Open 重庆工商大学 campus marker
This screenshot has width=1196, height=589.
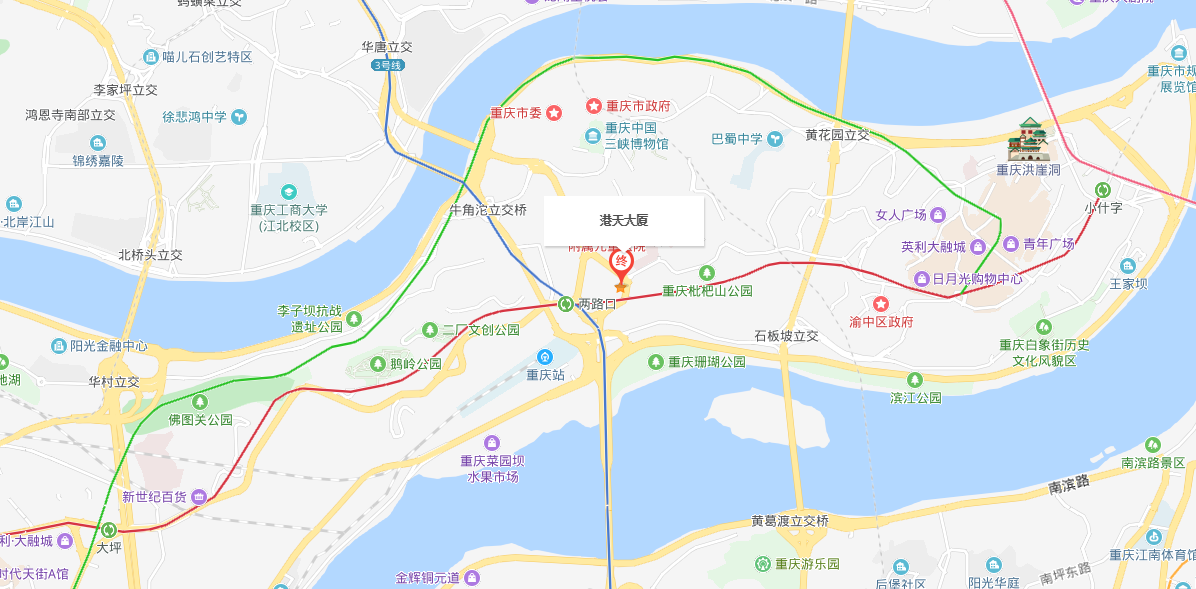click(x=288, y=192)
